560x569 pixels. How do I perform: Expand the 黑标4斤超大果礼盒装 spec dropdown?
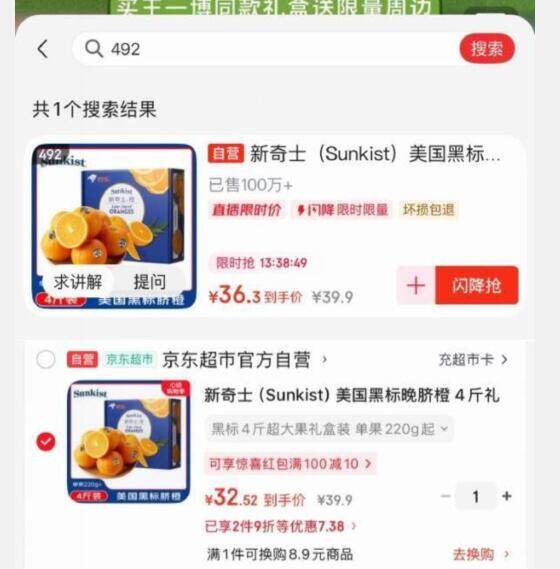click(329, 429)
